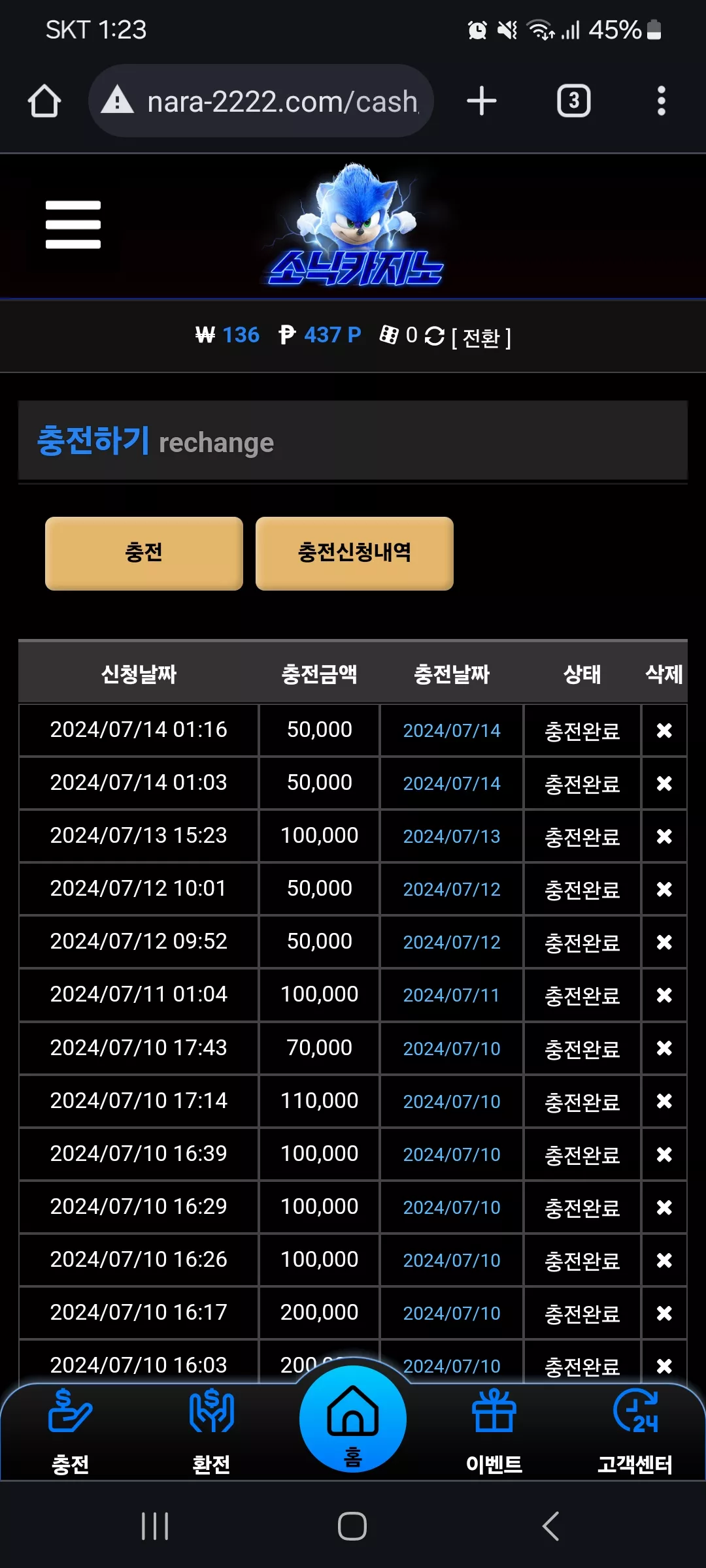Tap the browser home icon

point(44,101)
